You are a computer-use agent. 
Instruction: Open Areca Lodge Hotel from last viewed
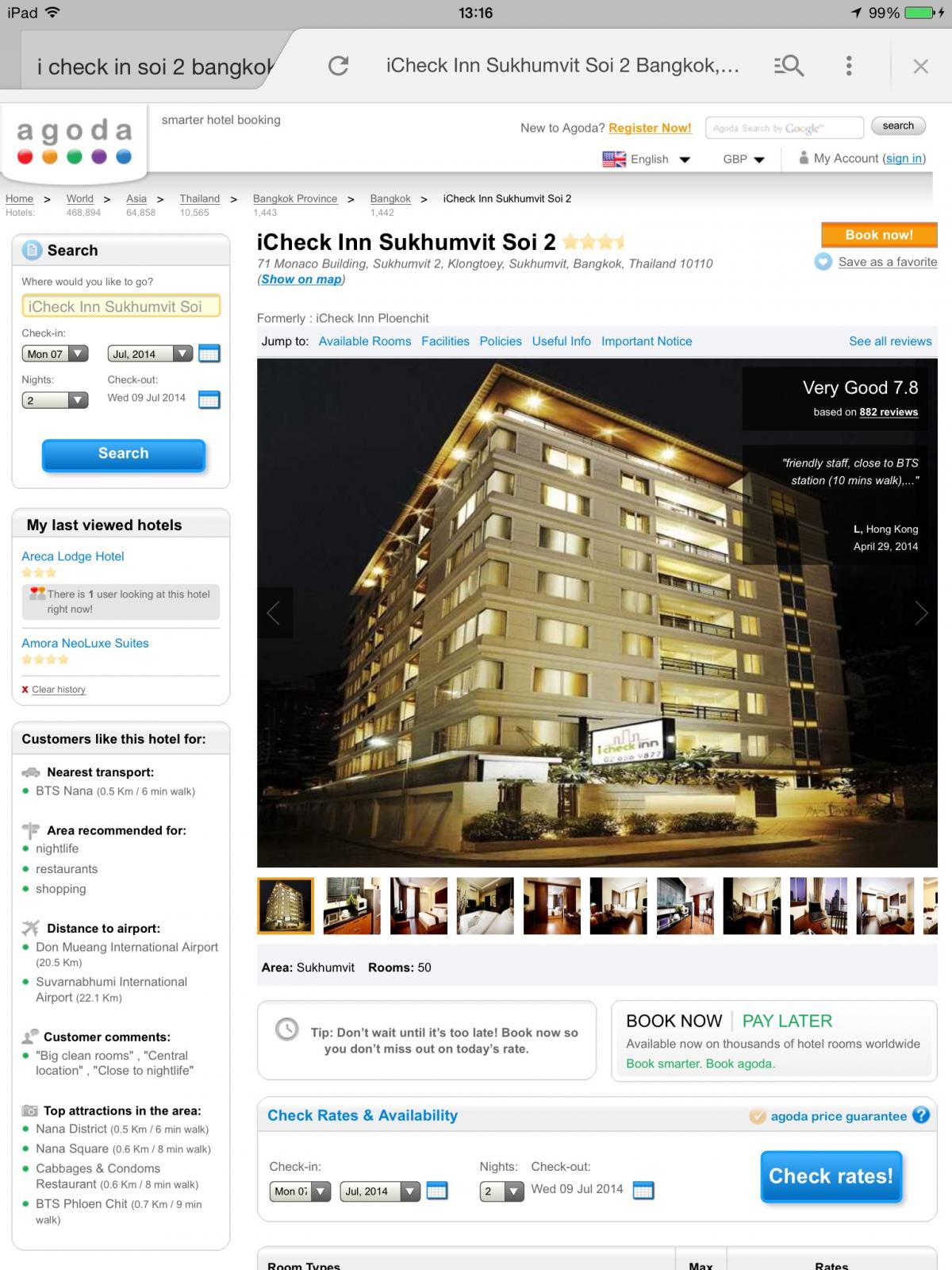click(x=73, y=556)
